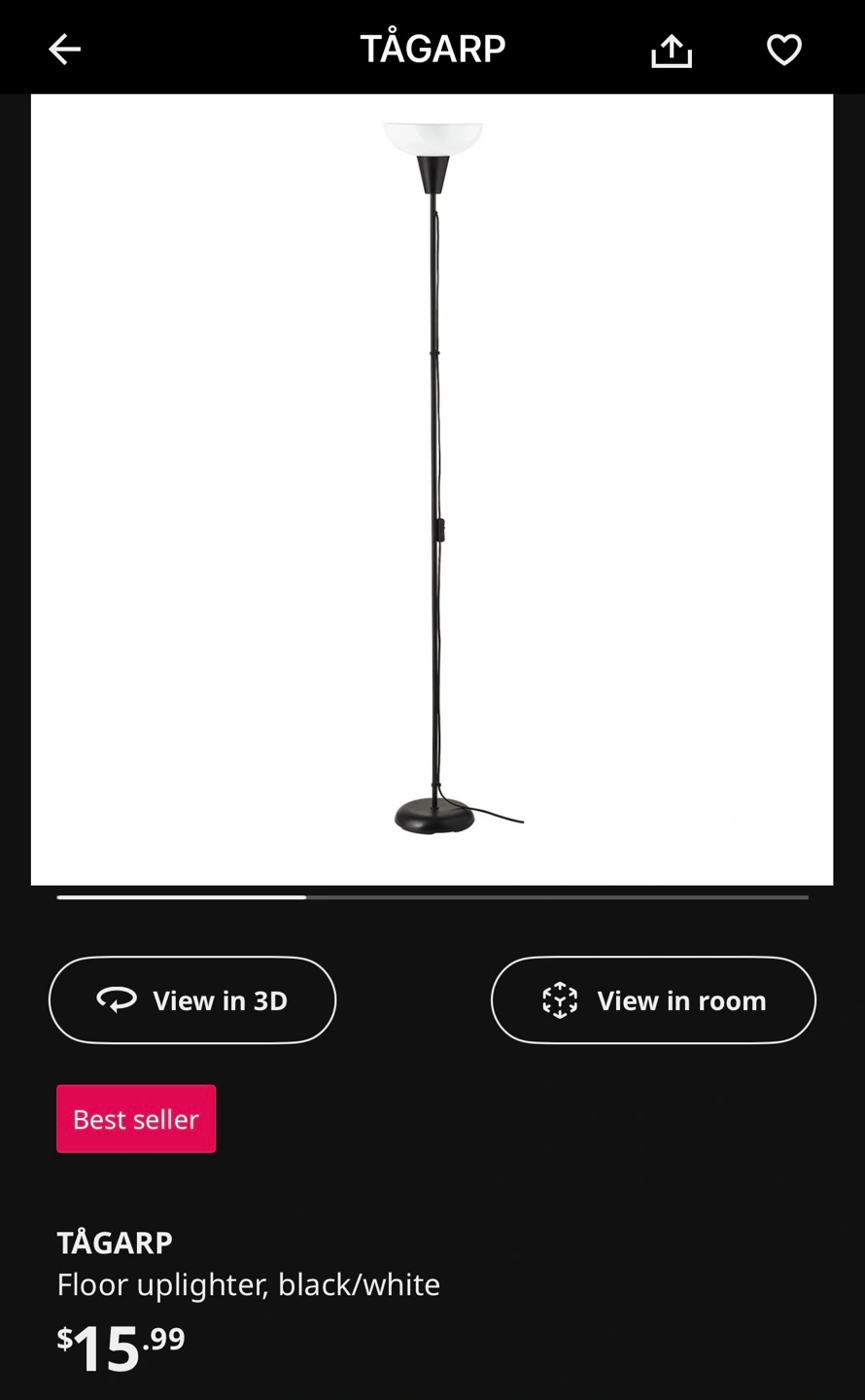This screenshot has width=865, height=1400.
Task: Add TÅGARP to favorites with the heart
Action: [783, 50]
